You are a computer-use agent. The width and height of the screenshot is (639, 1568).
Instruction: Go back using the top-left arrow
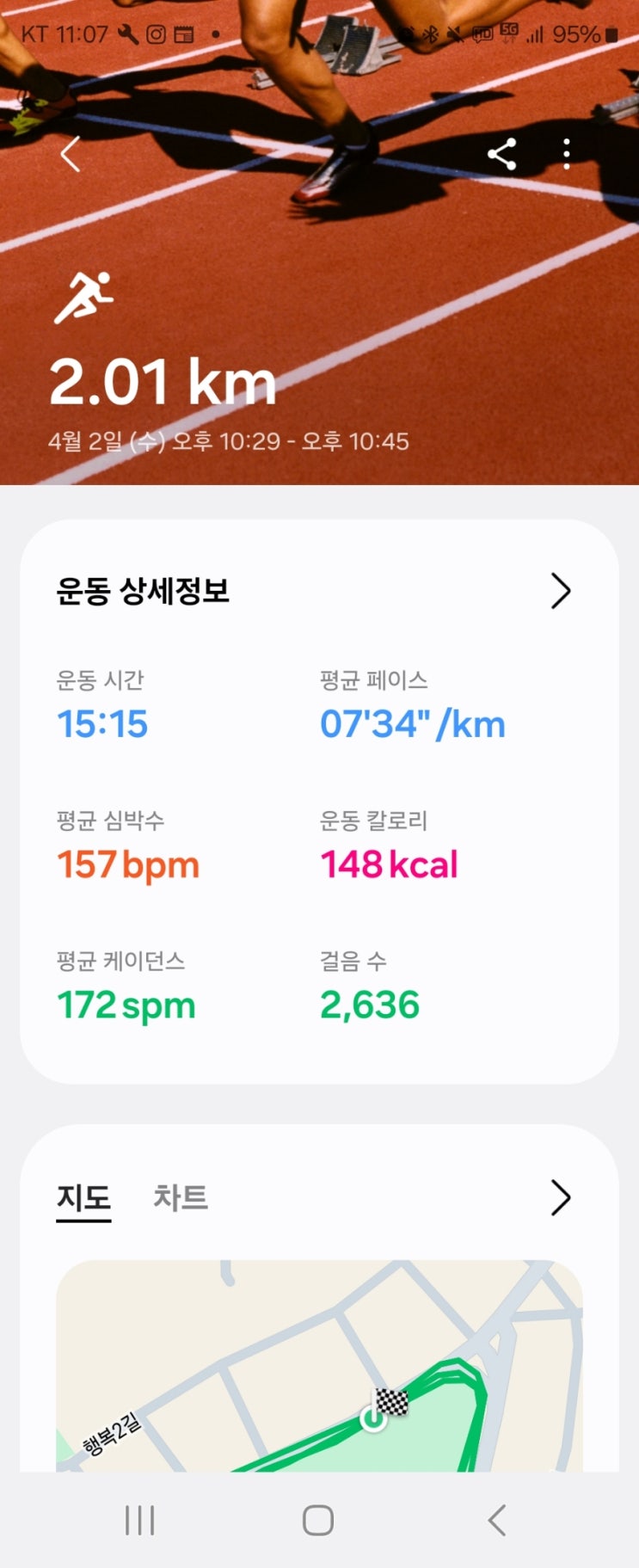click(x=71, y=155)
